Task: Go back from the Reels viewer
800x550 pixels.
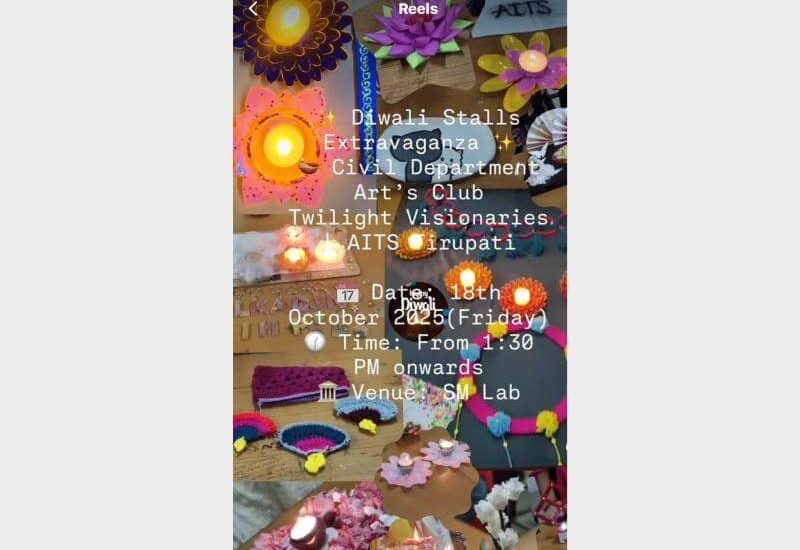Action: pyautogui.click(x=253, y=9)
